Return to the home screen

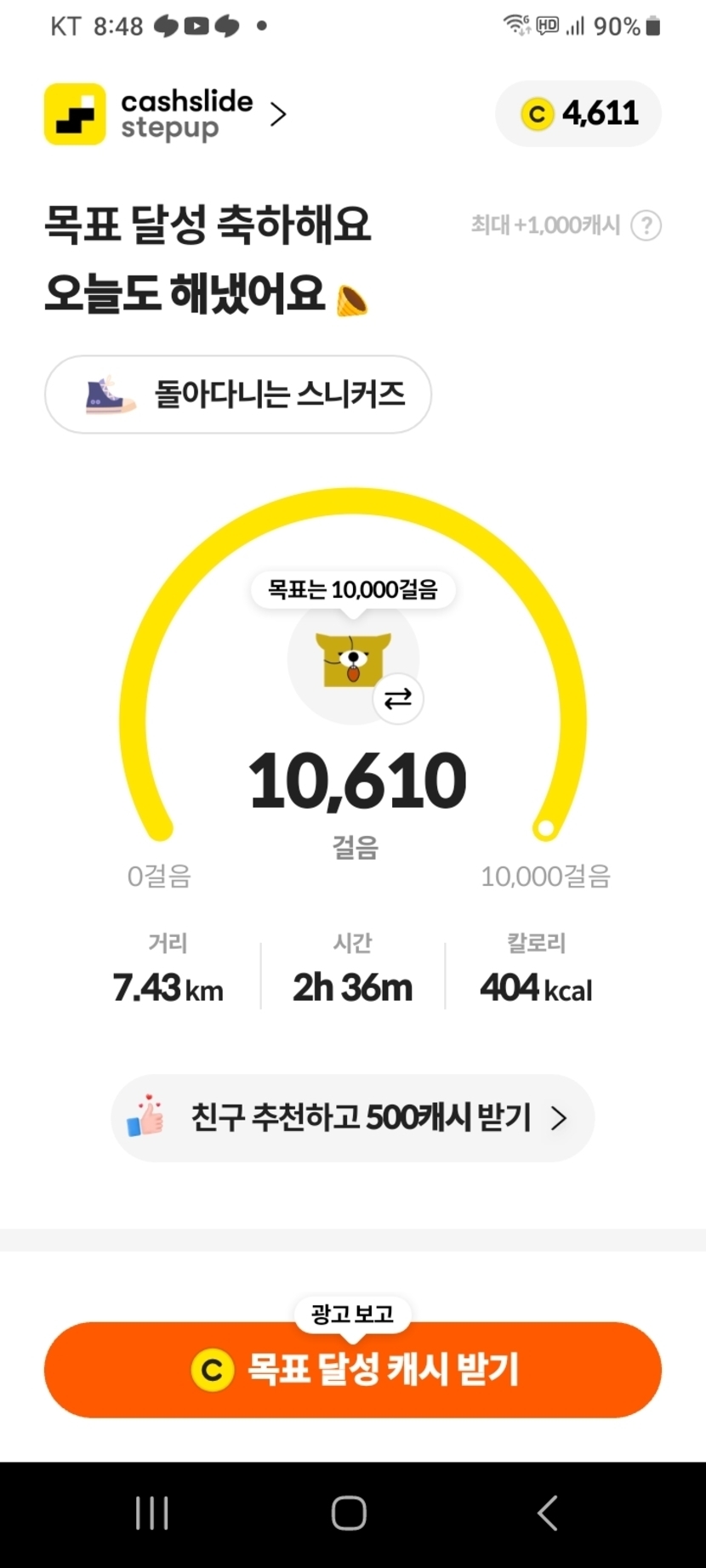pyautogui.click(x=349, y=1513)
